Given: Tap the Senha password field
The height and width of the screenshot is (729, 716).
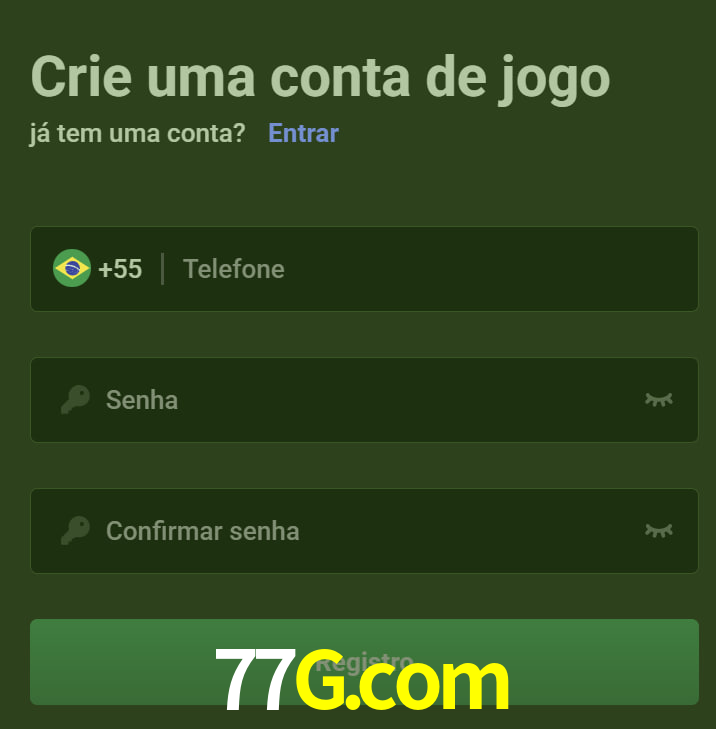Looking at the screenshot, I should click(360, 400).
